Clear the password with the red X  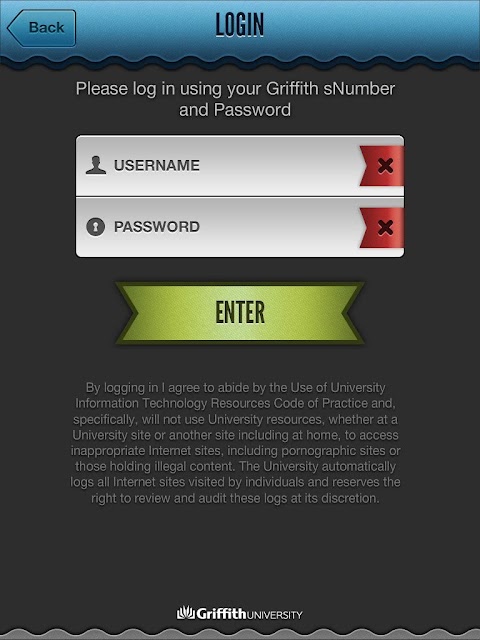[x=382, y=227]
